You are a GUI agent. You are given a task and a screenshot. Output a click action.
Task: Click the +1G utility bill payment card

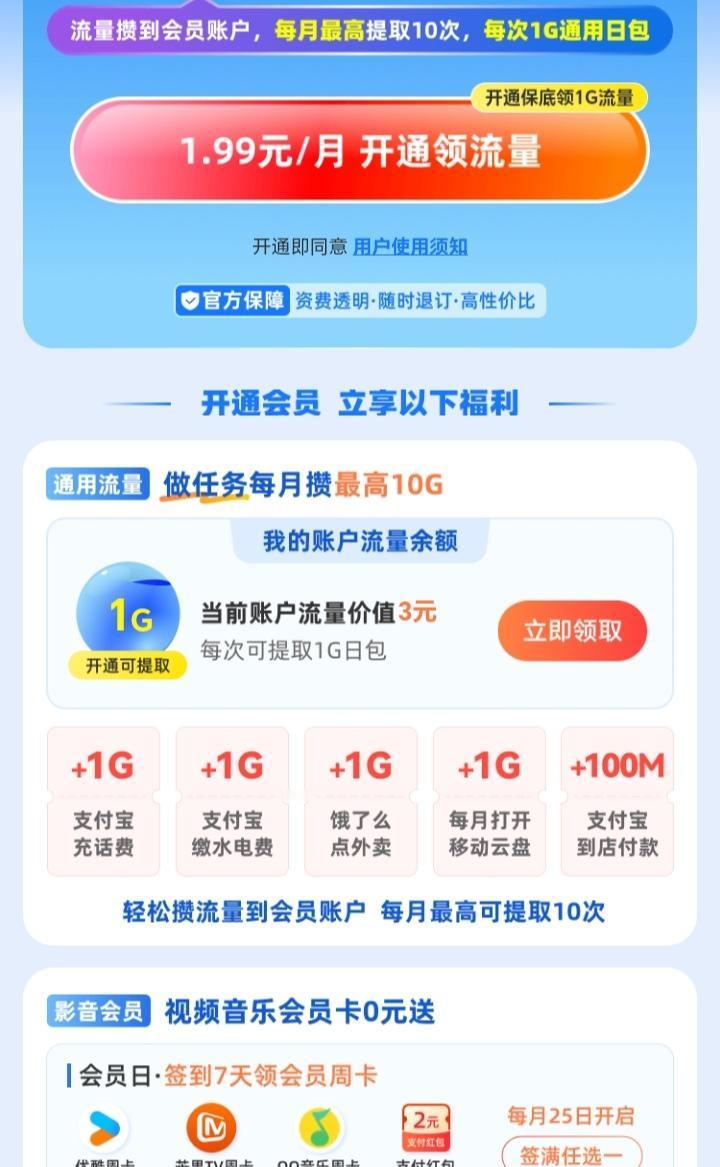pos(232,800)
